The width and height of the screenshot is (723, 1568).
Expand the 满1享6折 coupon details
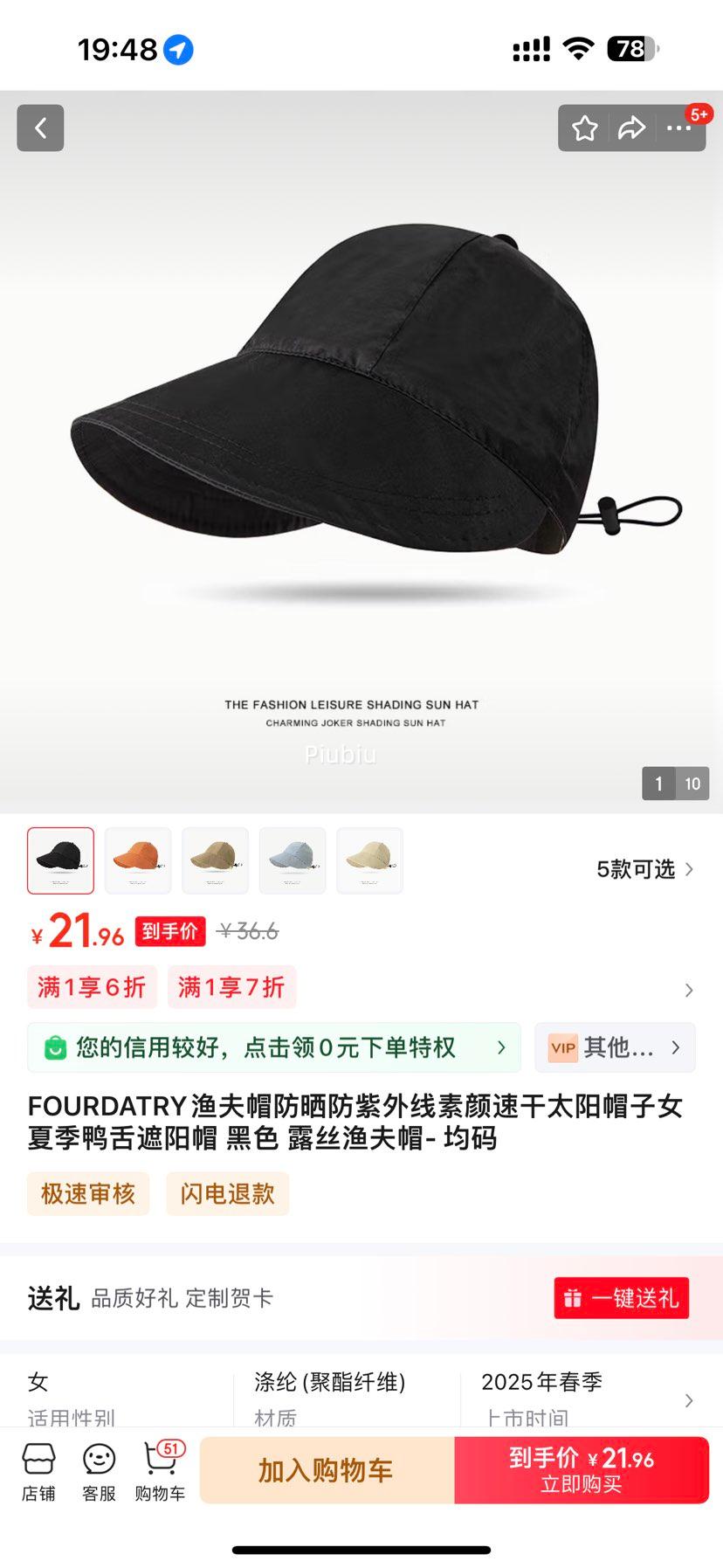click(x=92, y=986)
